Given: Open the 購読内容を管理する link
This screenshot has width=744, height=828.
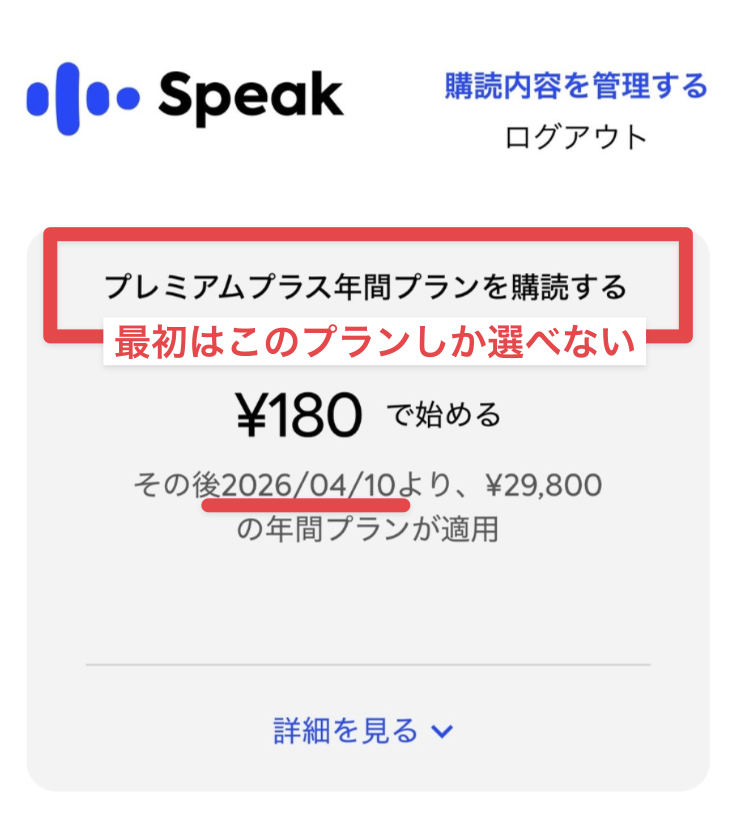Looking at the screenshot, I should pyautogui.click(x=575, y=86).
